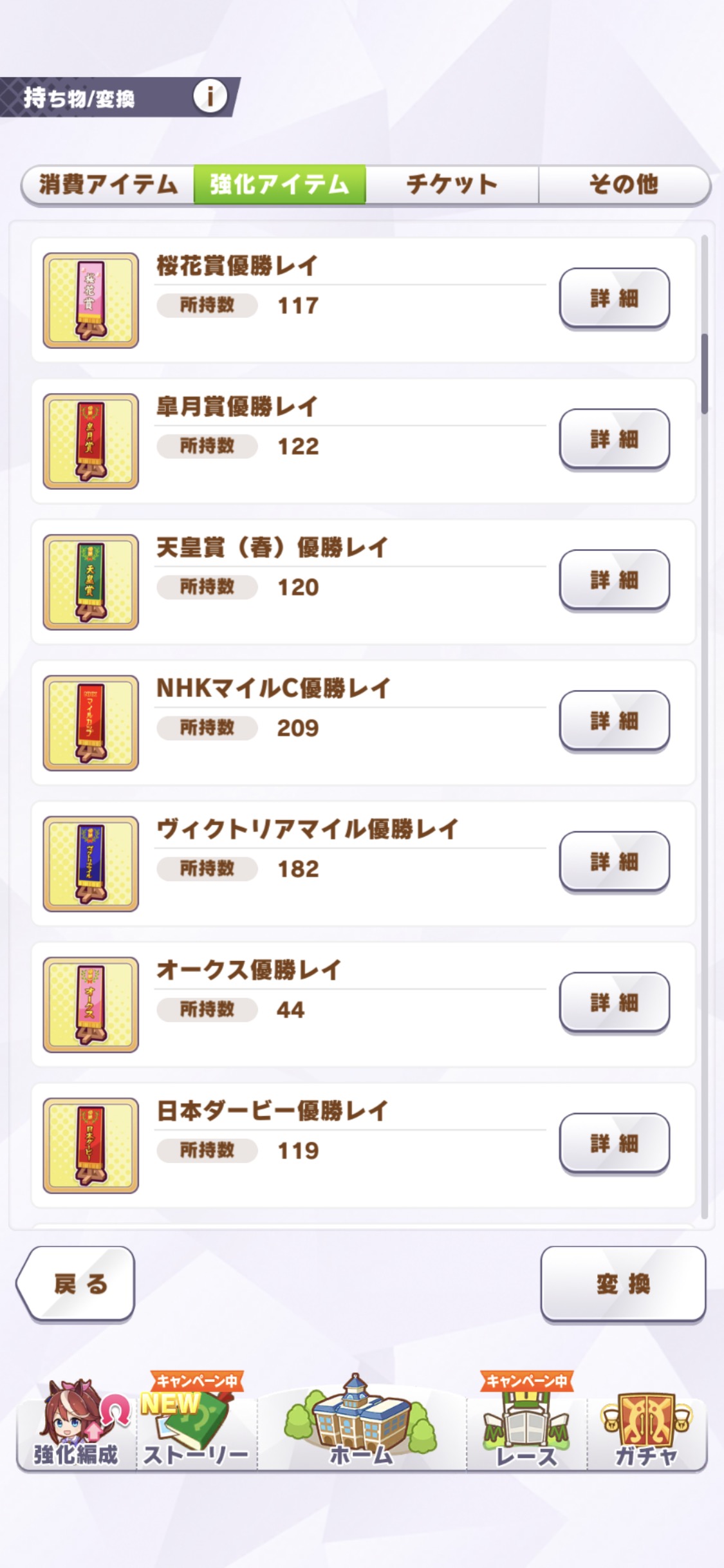Open 詳細 for 天皇賞（春）優勝レイ
This screenshot has width=724, height=1568.
614,580
